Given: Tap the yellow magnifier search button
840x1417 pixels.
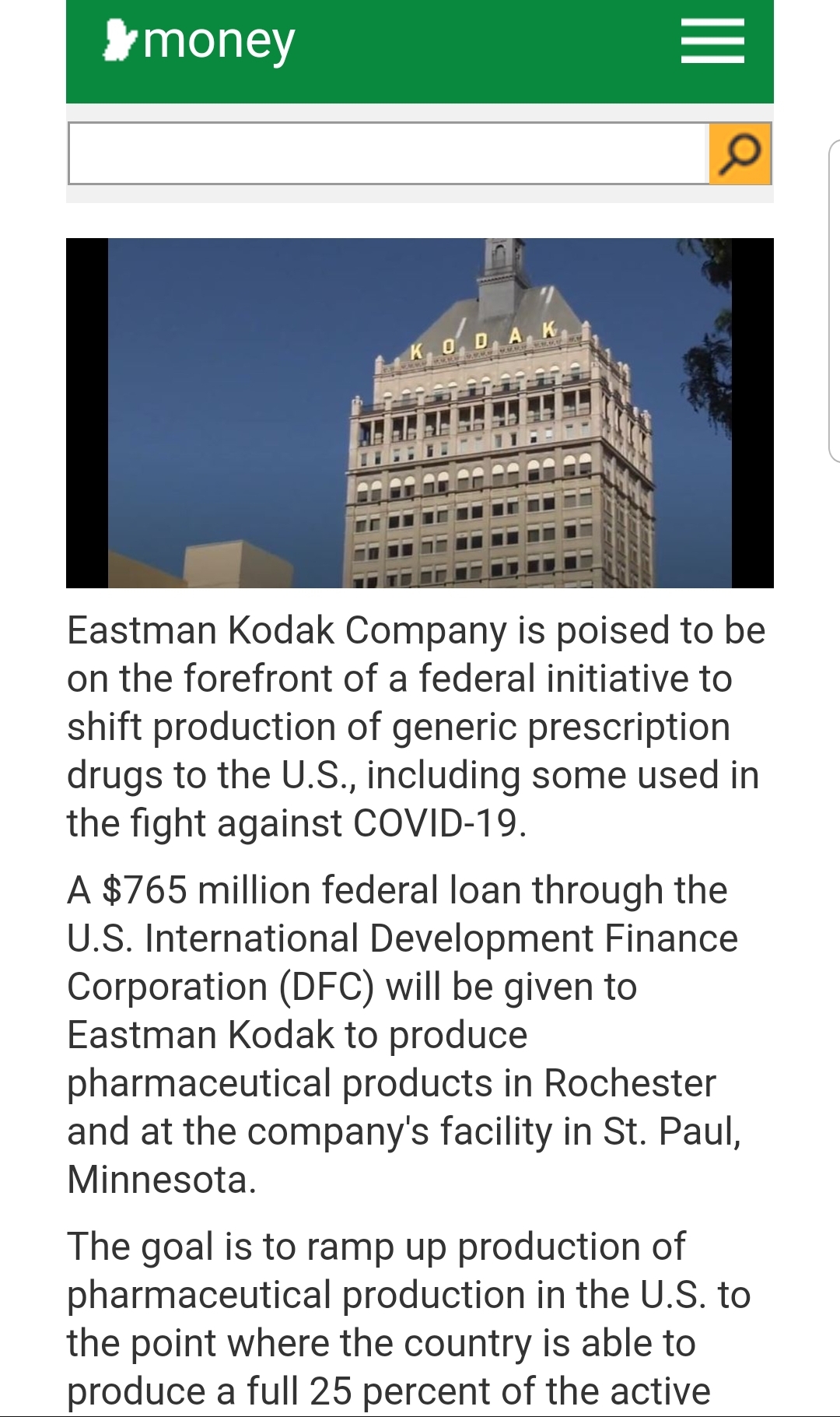Looking at the screenshot, I should [x=740, y=153].
